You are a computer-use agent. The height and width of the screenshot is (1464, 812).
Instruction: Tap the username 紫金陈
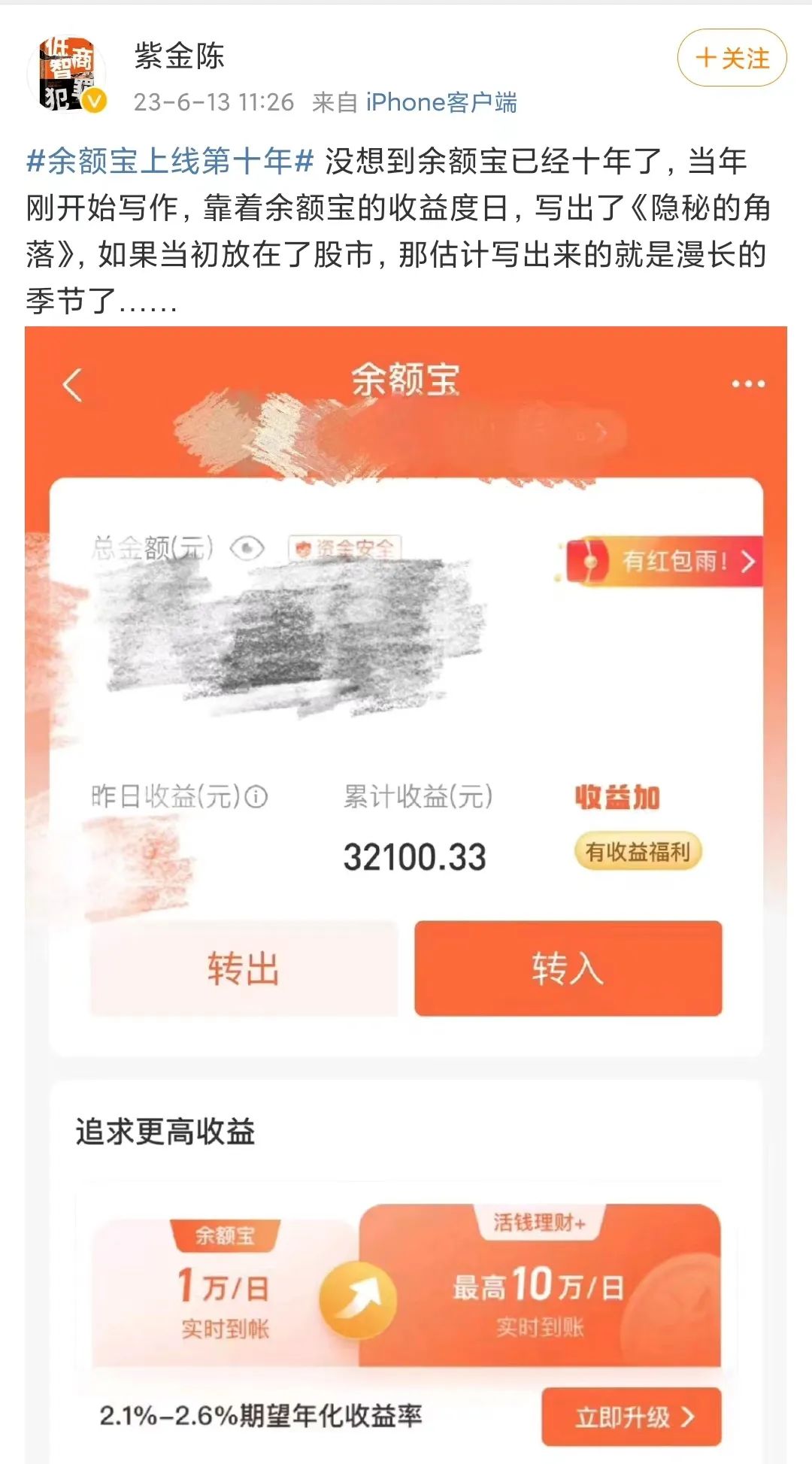180,56
